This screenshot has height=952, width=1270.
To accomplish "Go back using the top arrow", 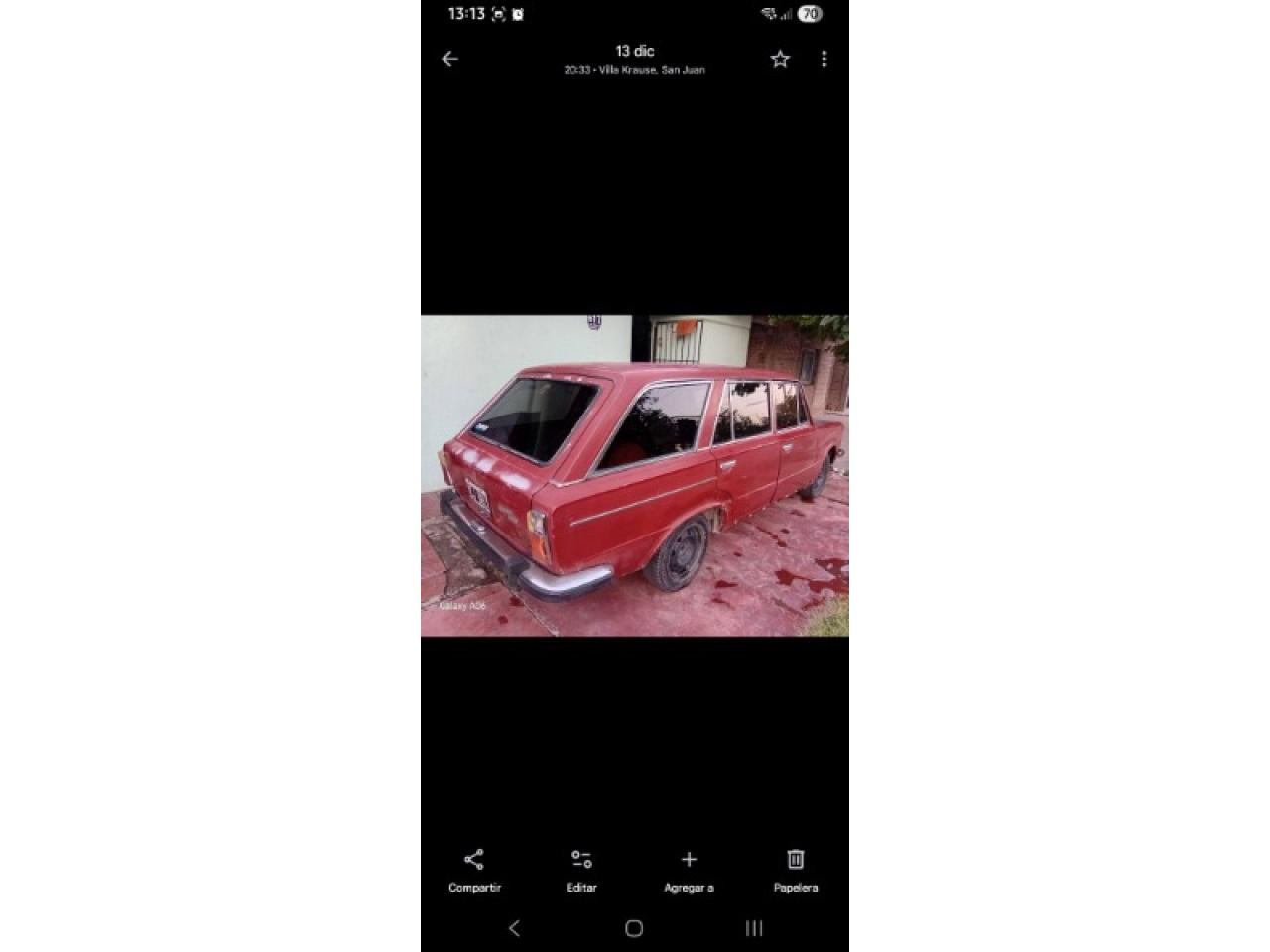I will click(x=449, y=59).
